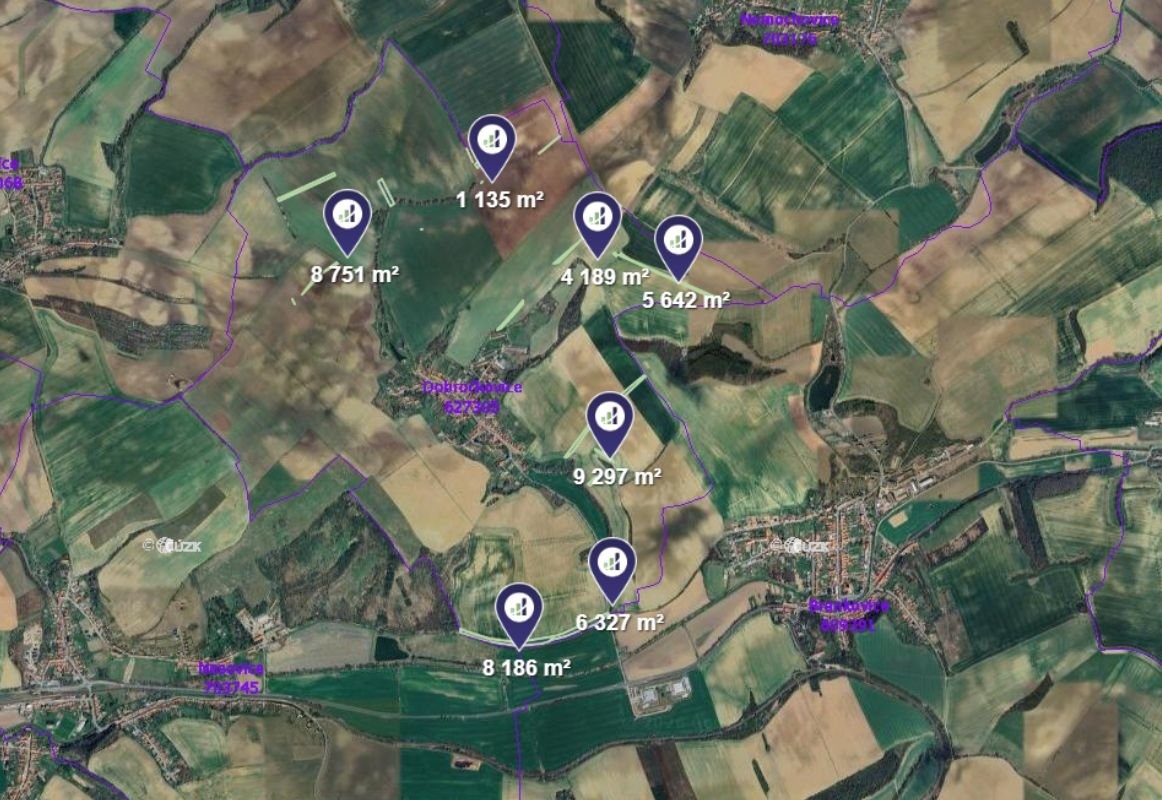Viewport: 1162px width, 800px height.
Task: Select the 6 327 m² plot marker
Action: [612, 563]
